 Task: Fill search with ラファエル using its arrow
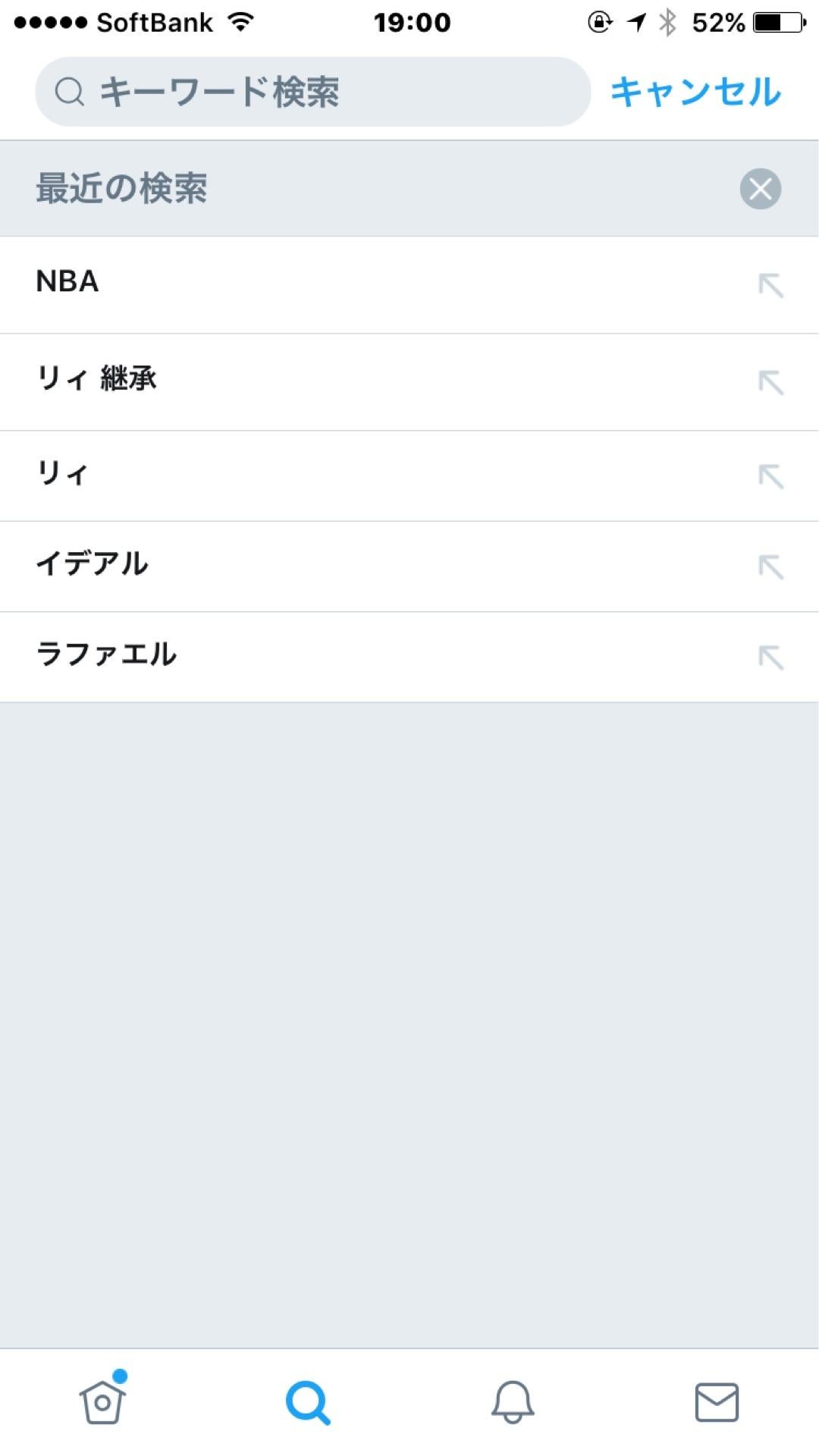coord(770,657)
